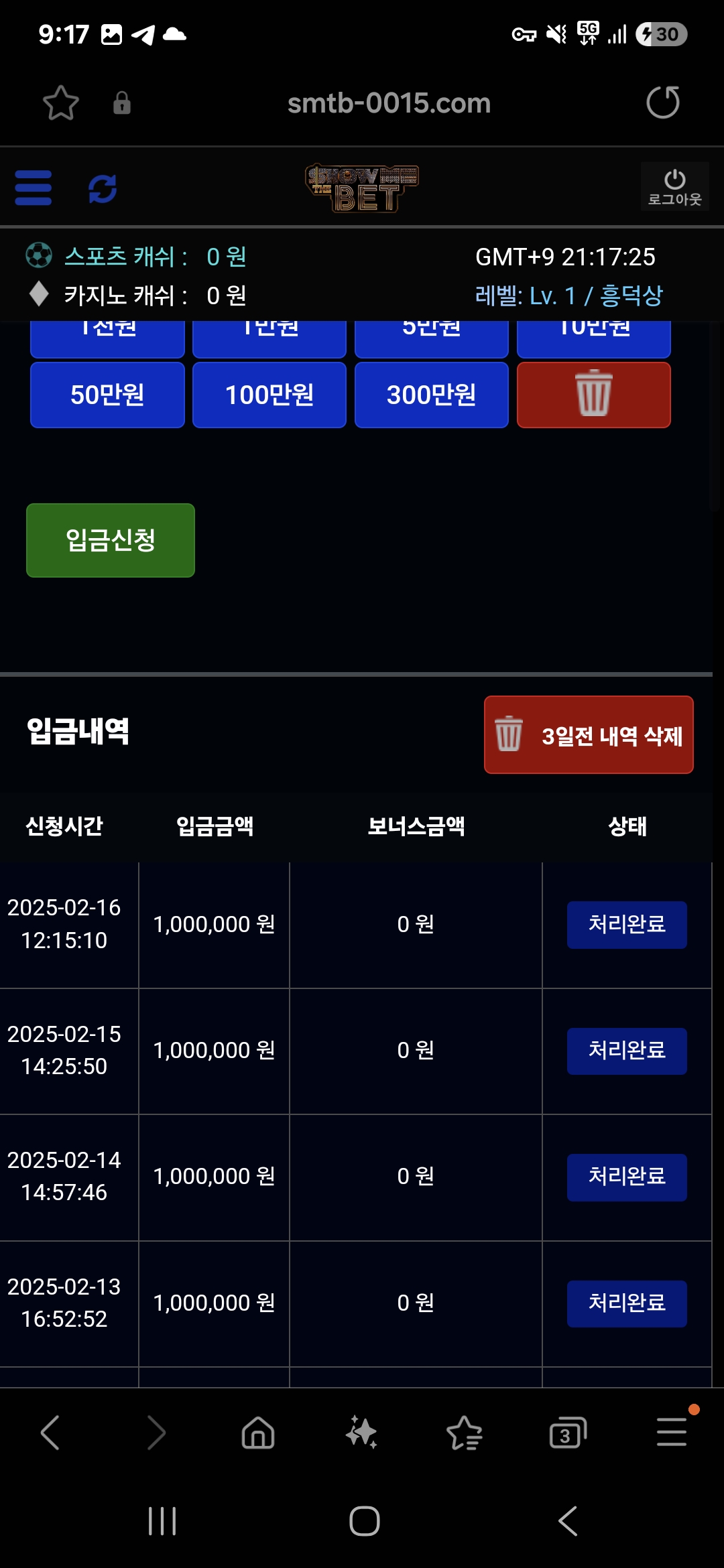Tap 처리완료 status for the 2025-02-16 deposit
Image resolution: width=724 pixels, height=1568 pixels.
pyautogui.click(x=627, y=925)
